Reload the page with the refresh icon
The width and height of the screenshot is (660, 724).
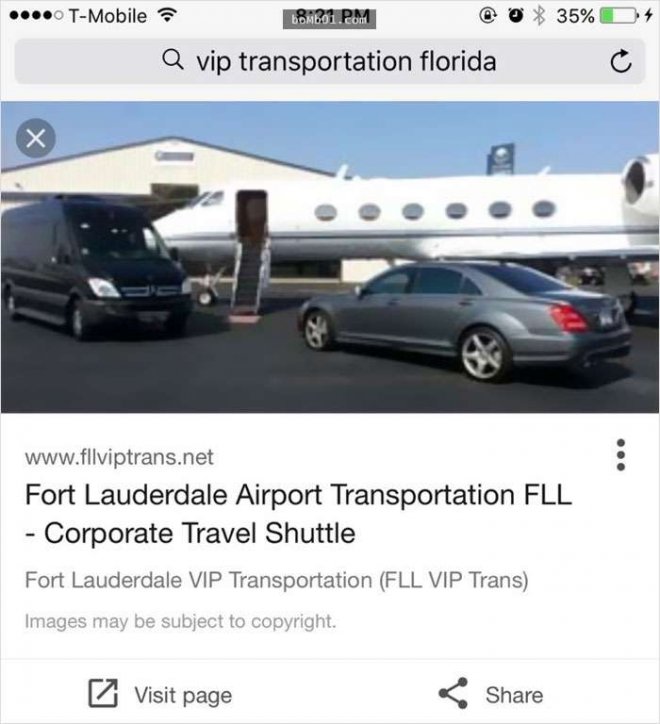[621, 63]
